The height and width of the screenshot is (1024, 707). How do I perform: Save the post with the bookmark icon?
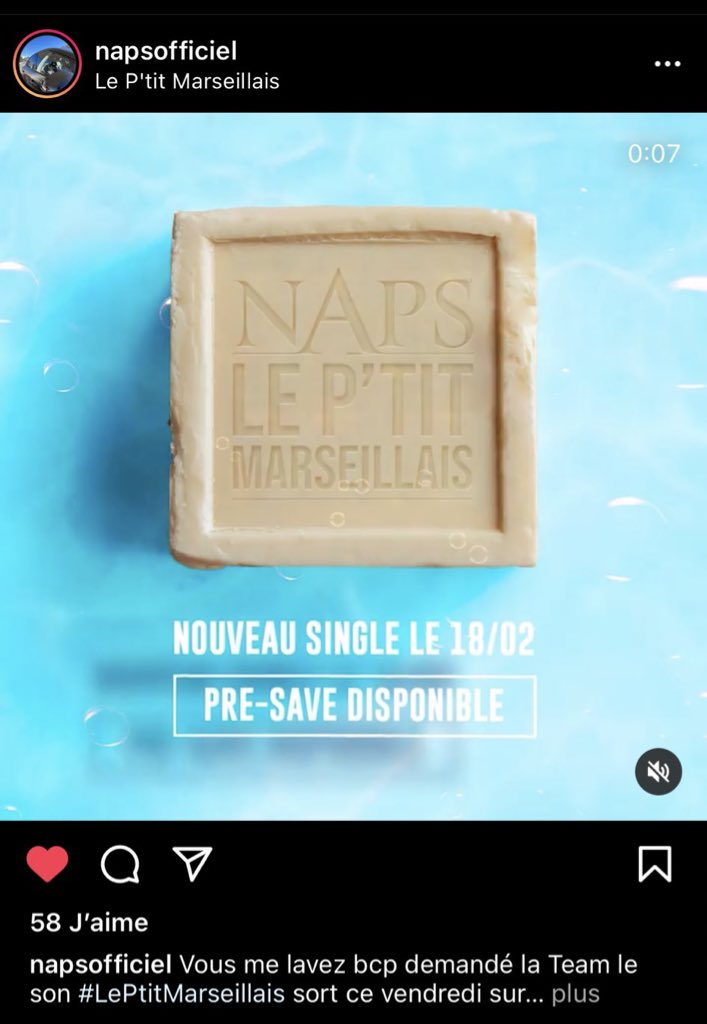click(655, 864)
